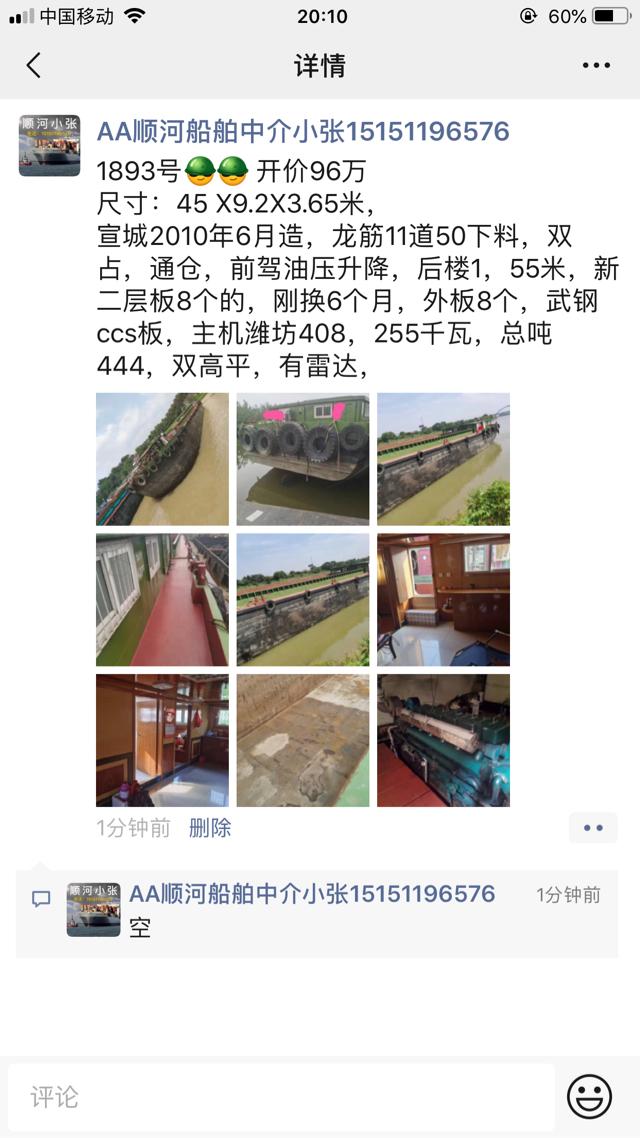The image size is (640, 1138).
Task: View the photo of tires on the boat
Action: click(303, 459)
